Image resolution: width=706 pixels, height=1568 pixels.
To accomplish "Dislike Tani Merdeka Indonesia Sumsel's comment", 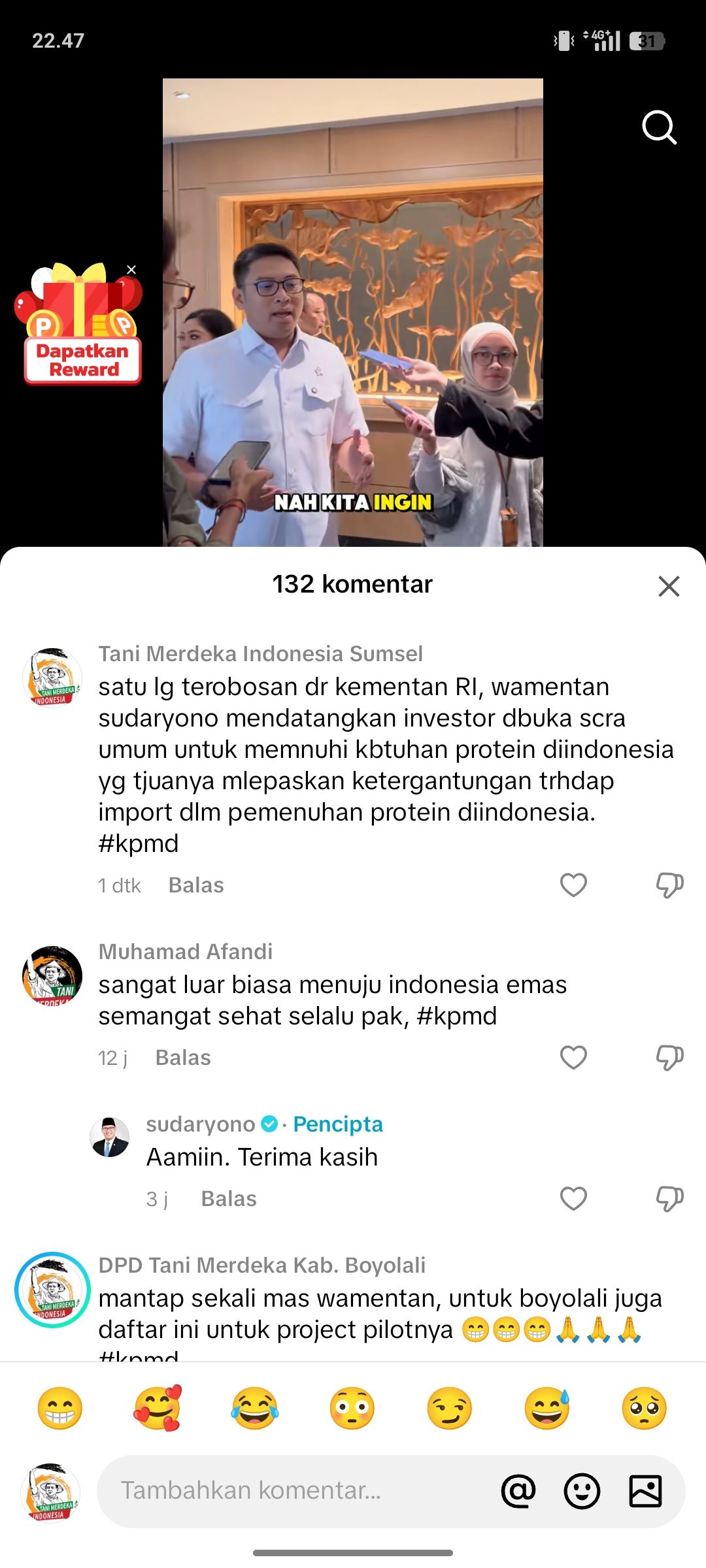I will pos(669,885).
